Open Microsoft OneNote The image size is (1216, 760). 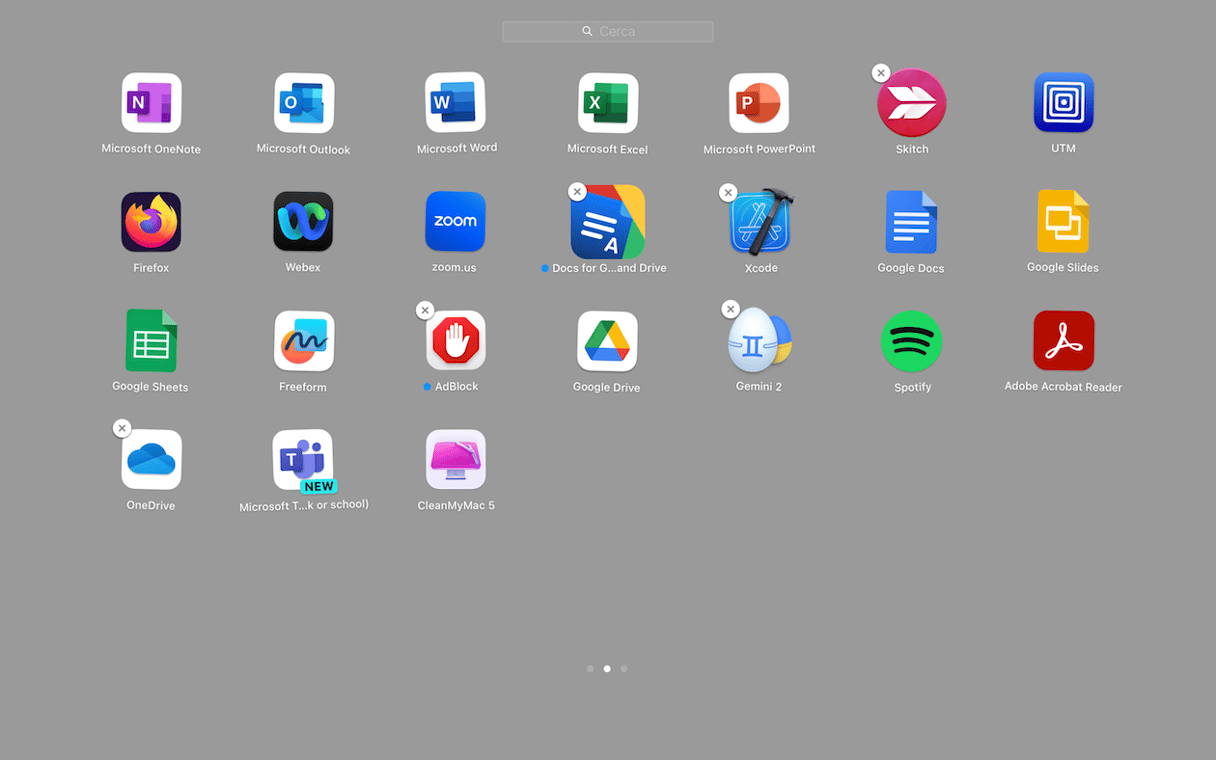(x=151, y=103)
